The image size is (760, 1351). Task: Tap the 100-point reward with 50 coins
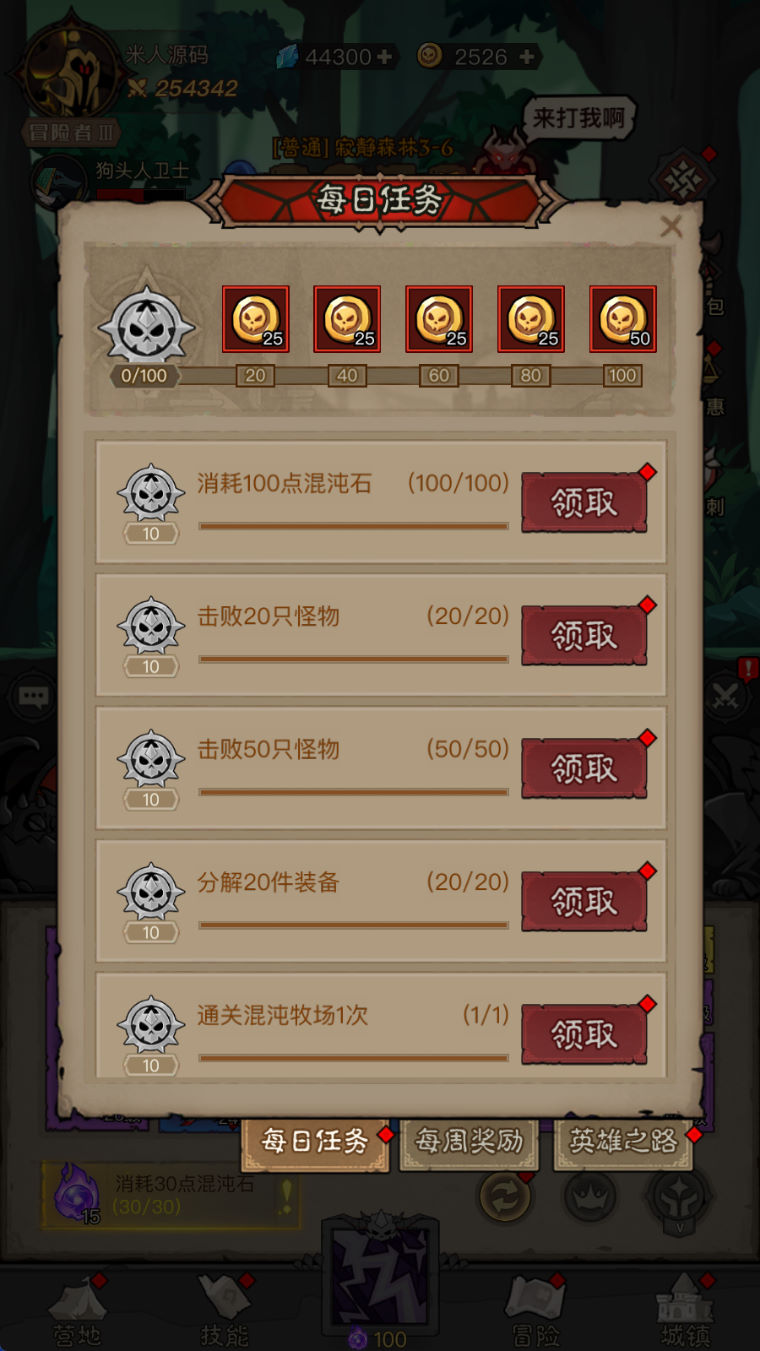click(x=623, y=320)
